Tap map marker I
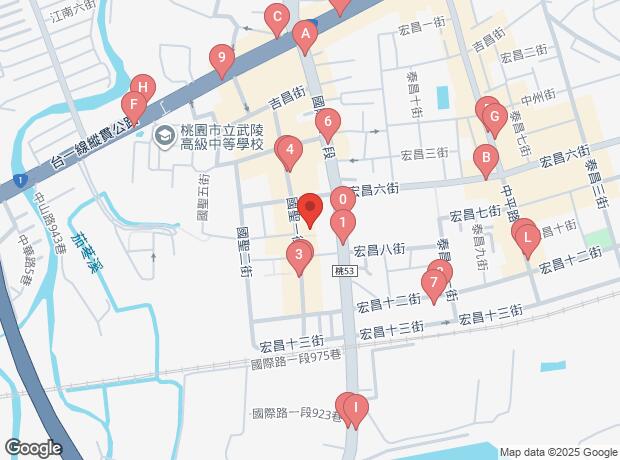Viewport: 620px width, 460px height. pos(356,412)
